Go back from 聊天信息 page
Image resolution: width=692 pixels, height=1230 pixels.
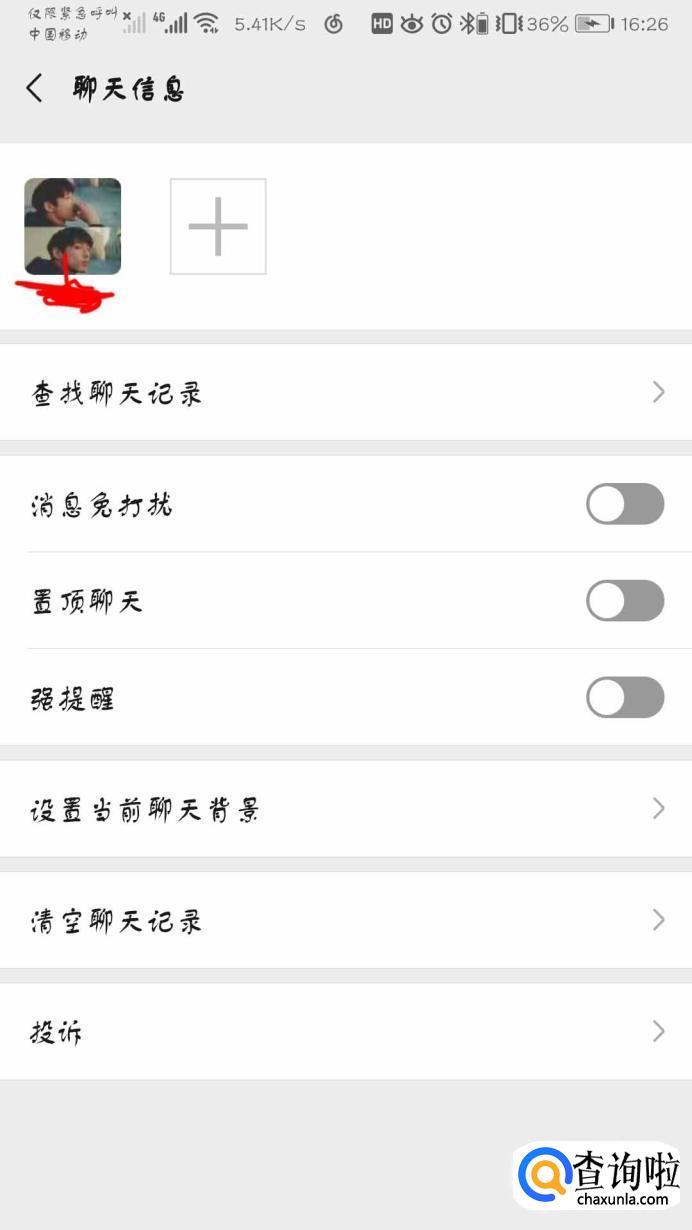click(x=35, y=89)
